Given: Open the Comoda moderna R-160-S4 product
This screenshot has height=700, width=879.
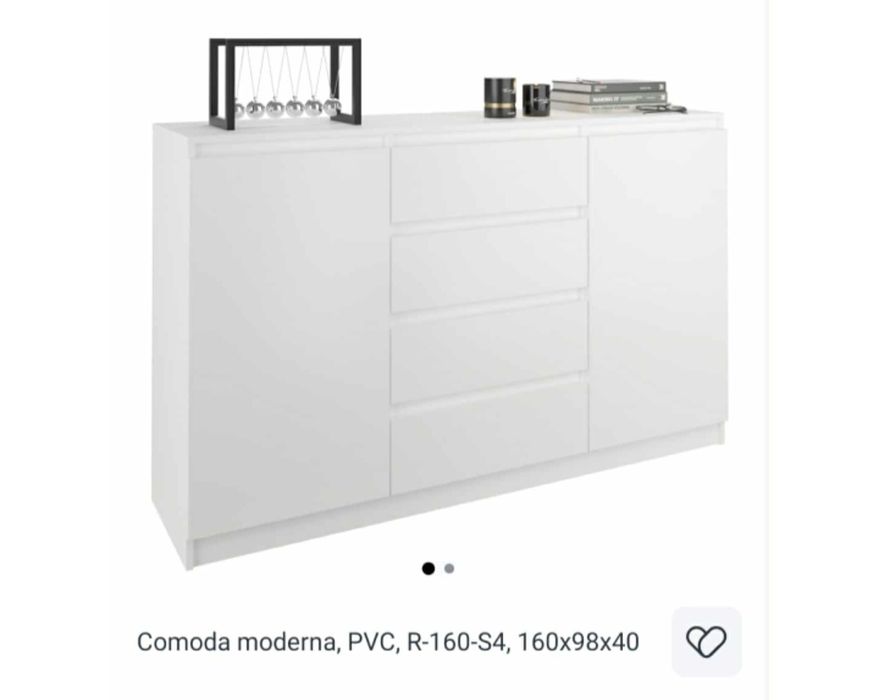Looking at the screenshot, I should 387,641.
